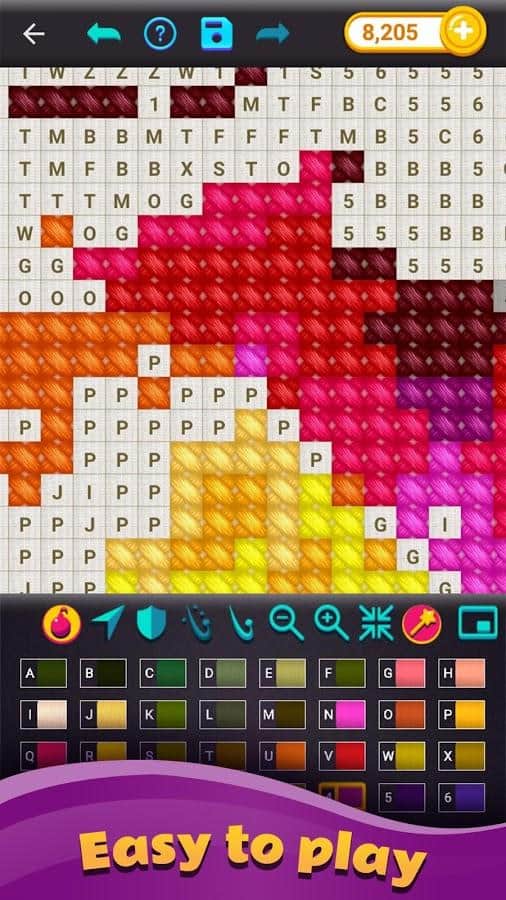Image resolution: width=506 pixels, height=900 pixels.
Task: Redo the undone stitch
Action: point(273,34)
